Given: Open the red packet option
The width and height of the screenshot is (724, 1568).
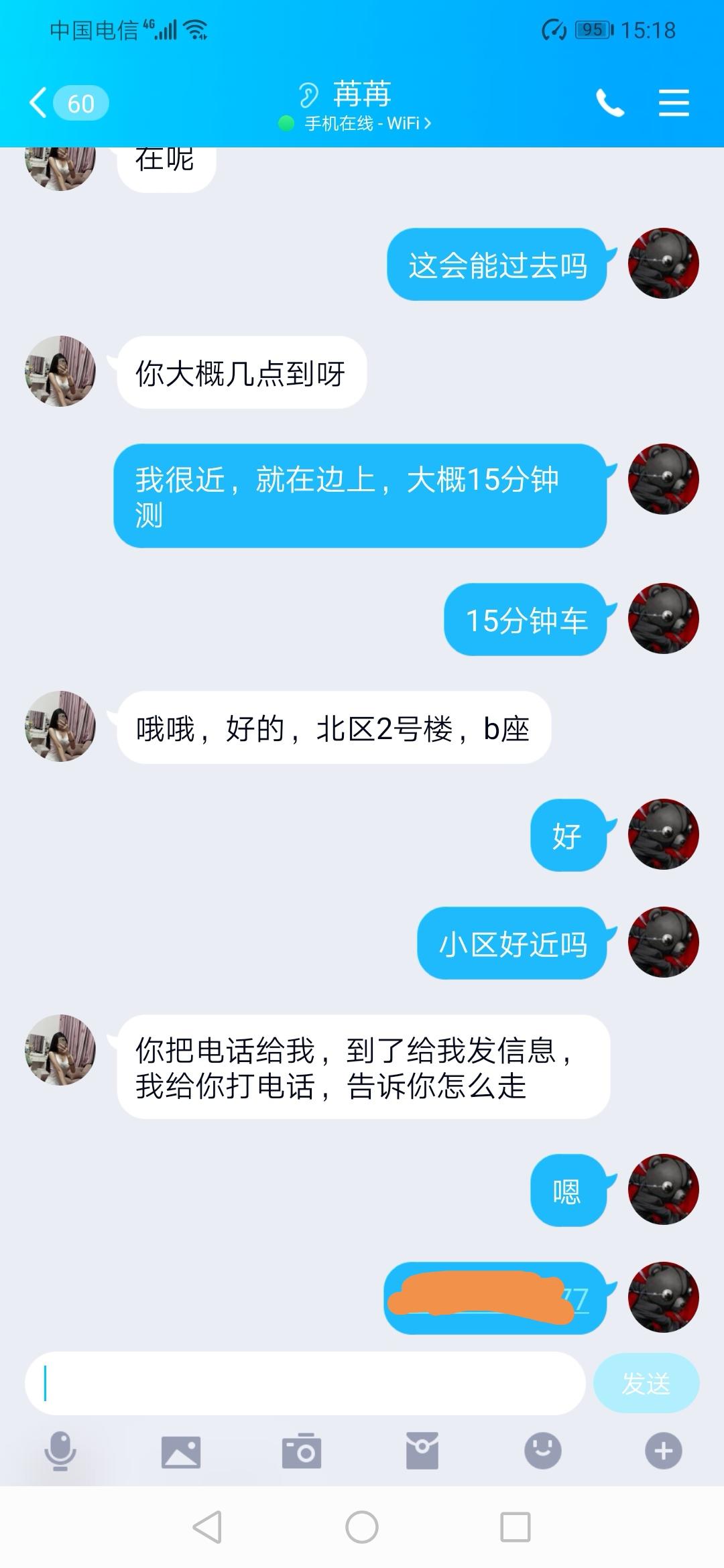Looking at the screenshot, I should (422, 1451).
